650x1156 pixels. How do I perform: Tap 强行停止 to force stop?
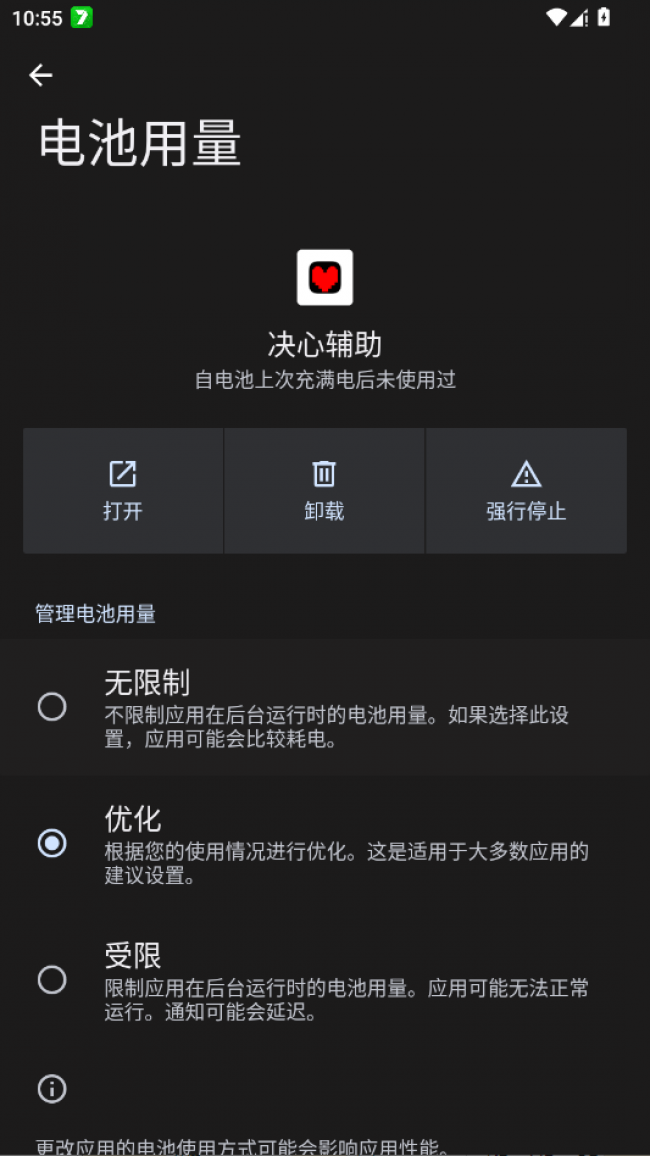pos(526,491)
